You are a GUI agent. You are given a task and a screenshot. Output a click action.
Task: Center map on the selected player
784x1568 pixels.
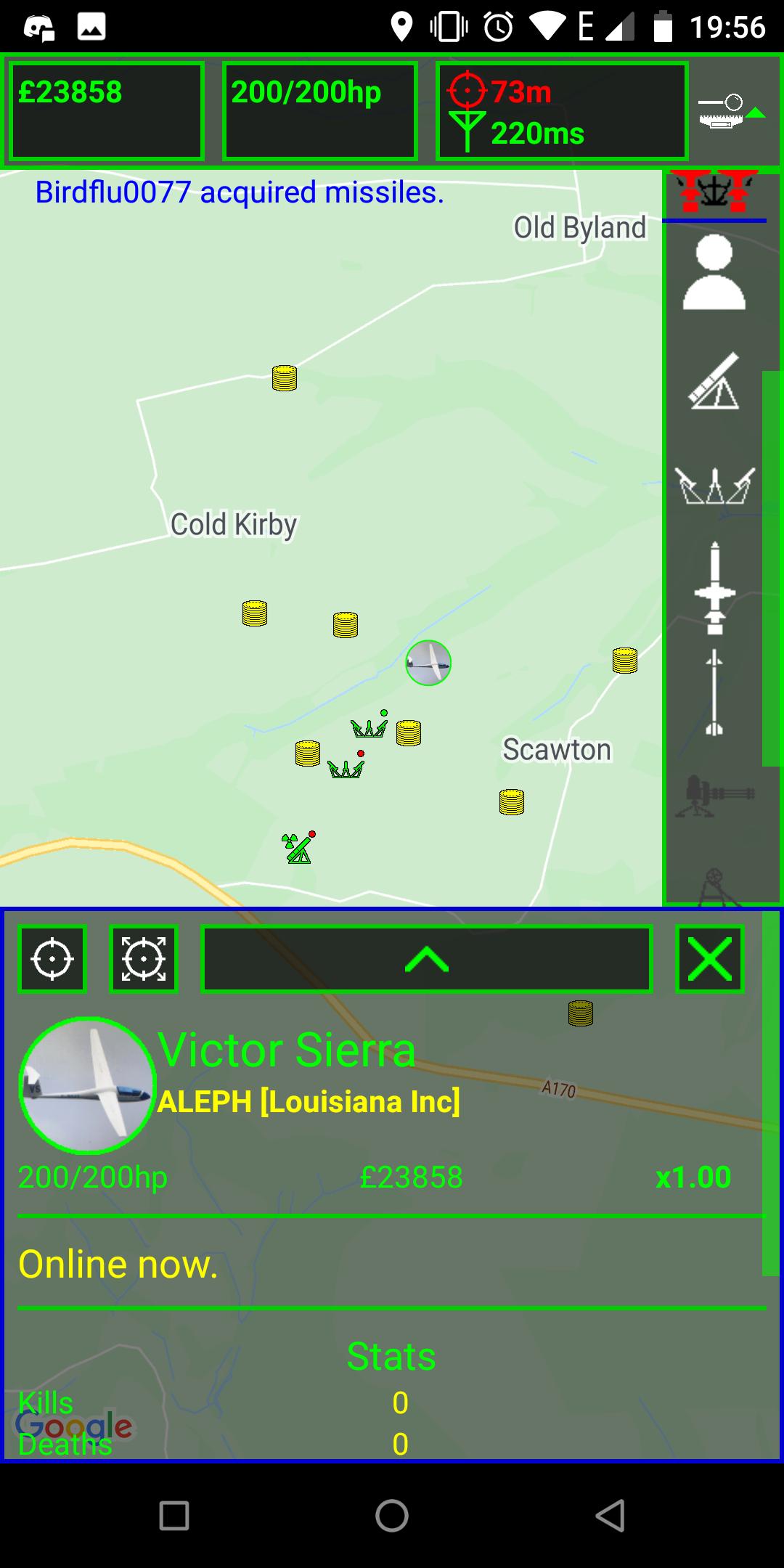(x=52, y=959)
